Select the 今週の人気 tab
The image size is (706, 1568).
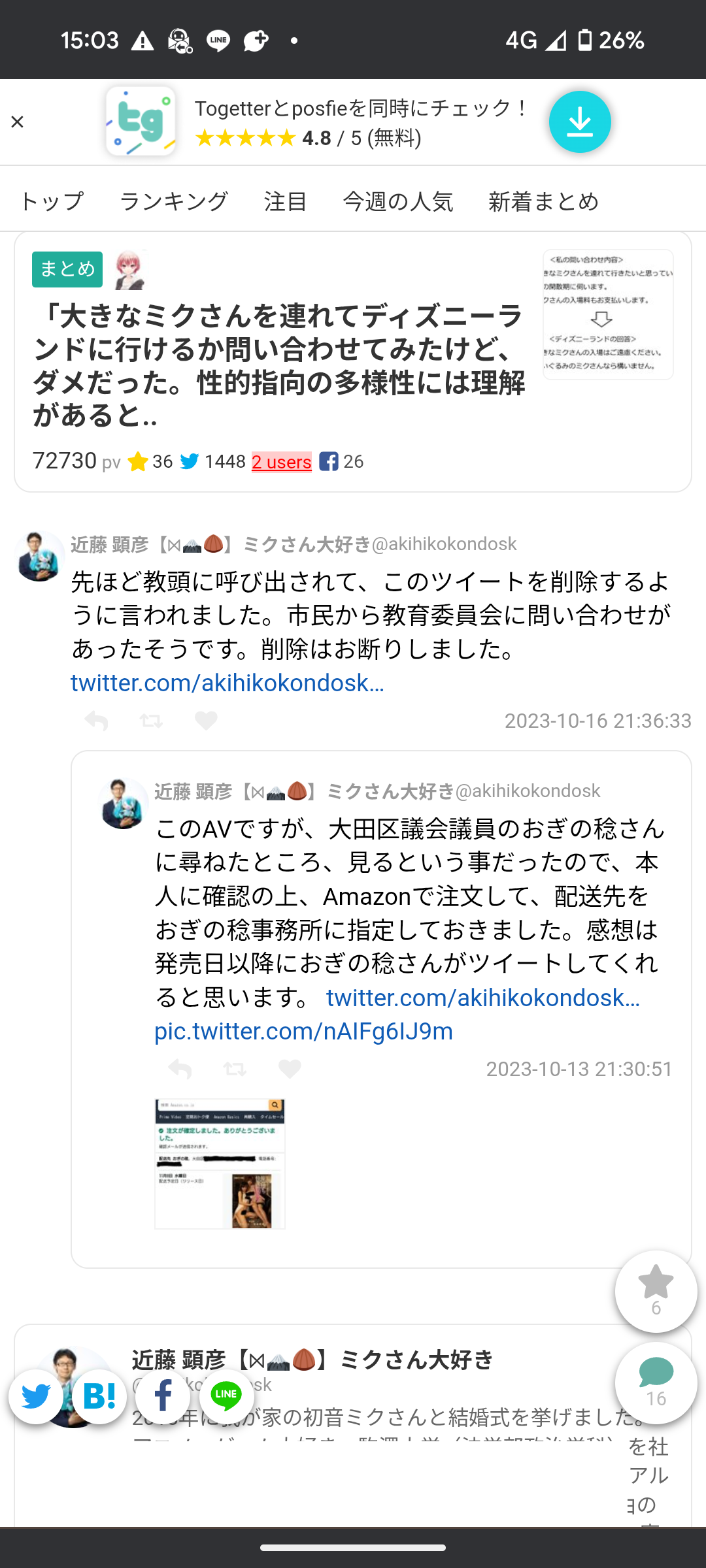click(x=397, y=201)
